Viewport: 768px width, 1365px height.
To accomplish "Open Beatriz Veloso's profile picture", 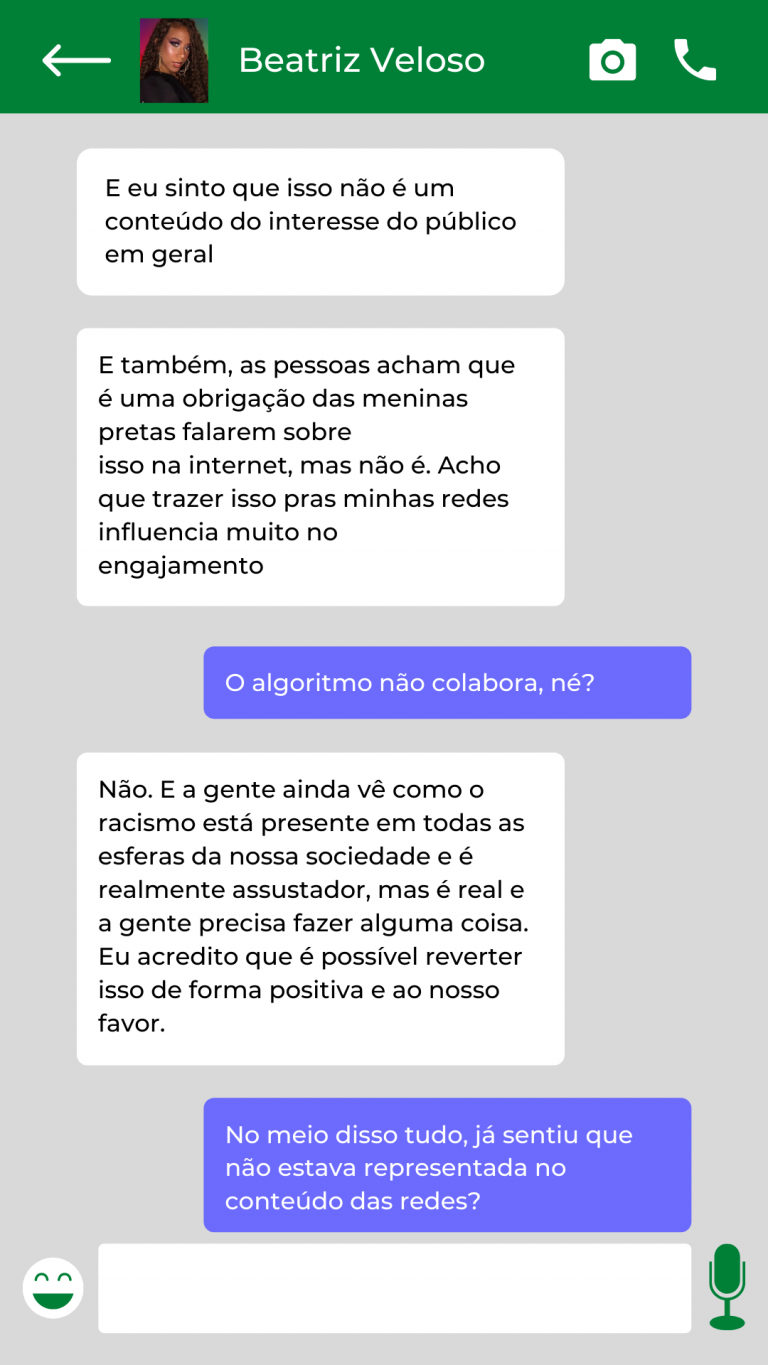I will (174, 61).
